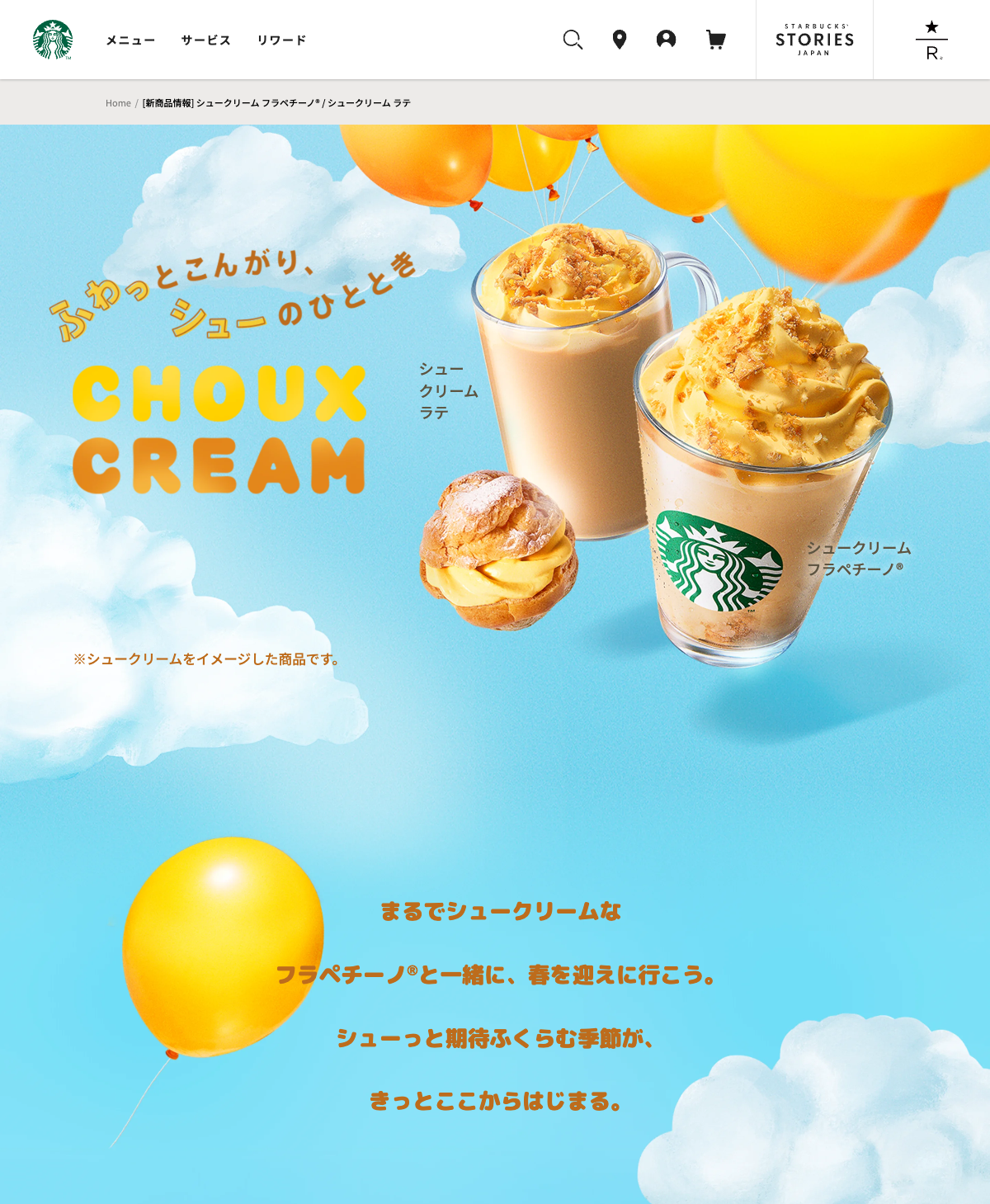
Task: Open the account profile icon
Action: [667, 40]
